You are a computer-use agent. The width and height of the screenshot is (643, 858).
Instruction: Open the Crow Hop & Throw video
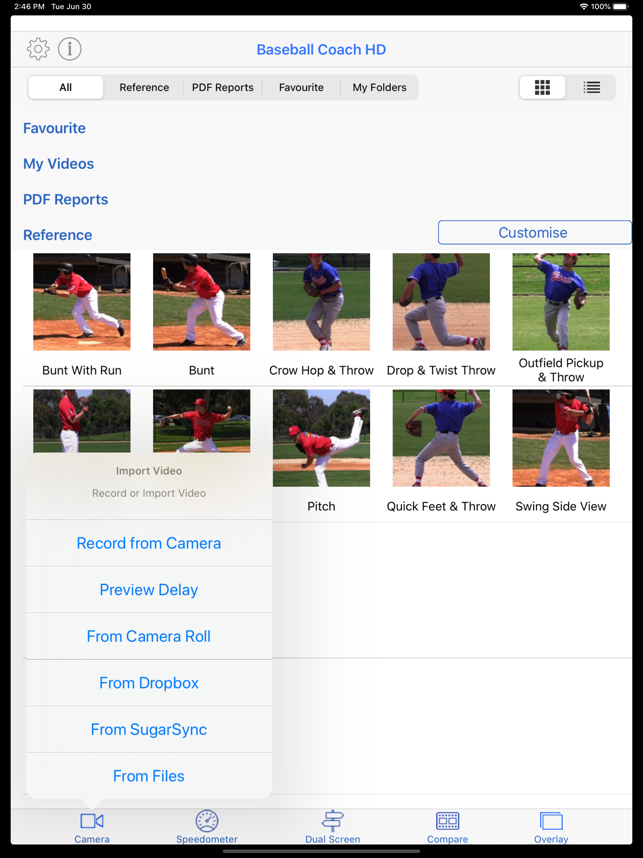click(321, 302)
